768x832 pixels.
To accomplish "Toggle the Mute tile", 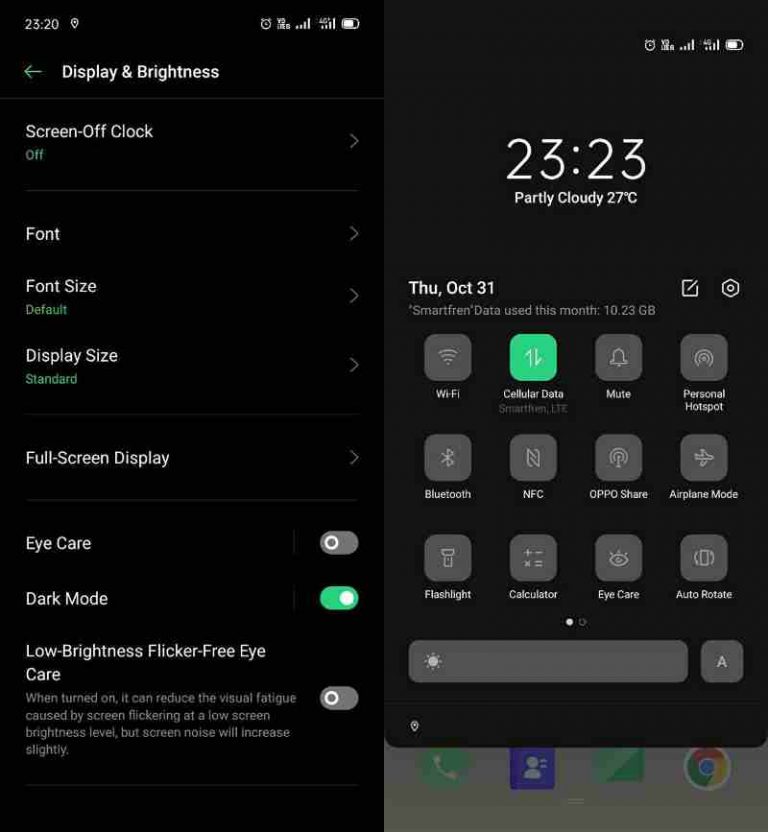I will (x=618, y=358).
